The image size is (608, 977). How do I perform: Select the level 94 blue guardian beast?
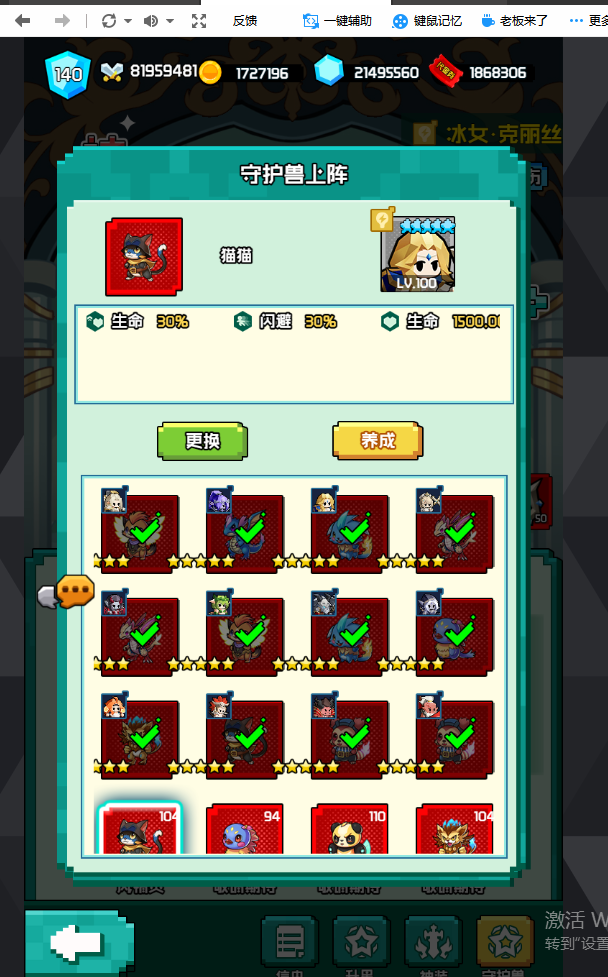245,830
